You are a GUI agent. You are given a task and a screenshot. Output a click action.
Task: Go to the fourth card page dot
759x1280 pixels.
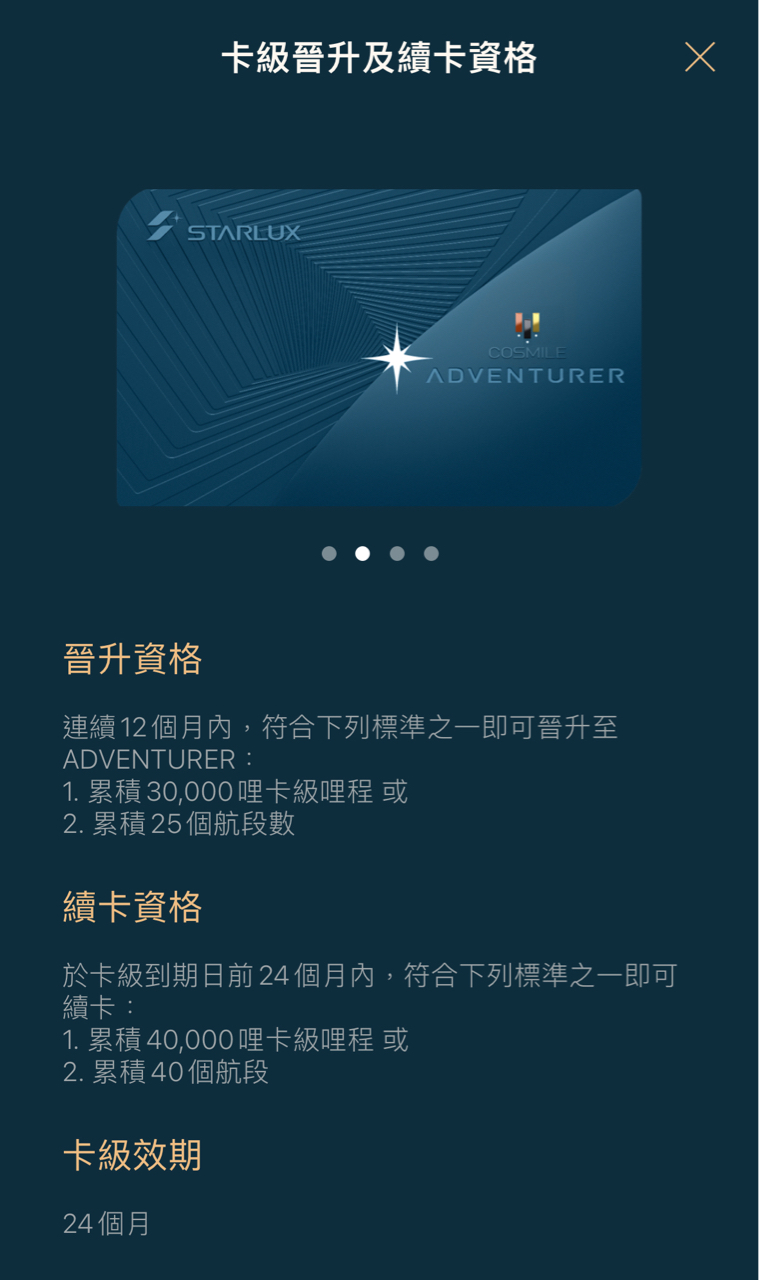pyautogui.click(x=431, y=553)
